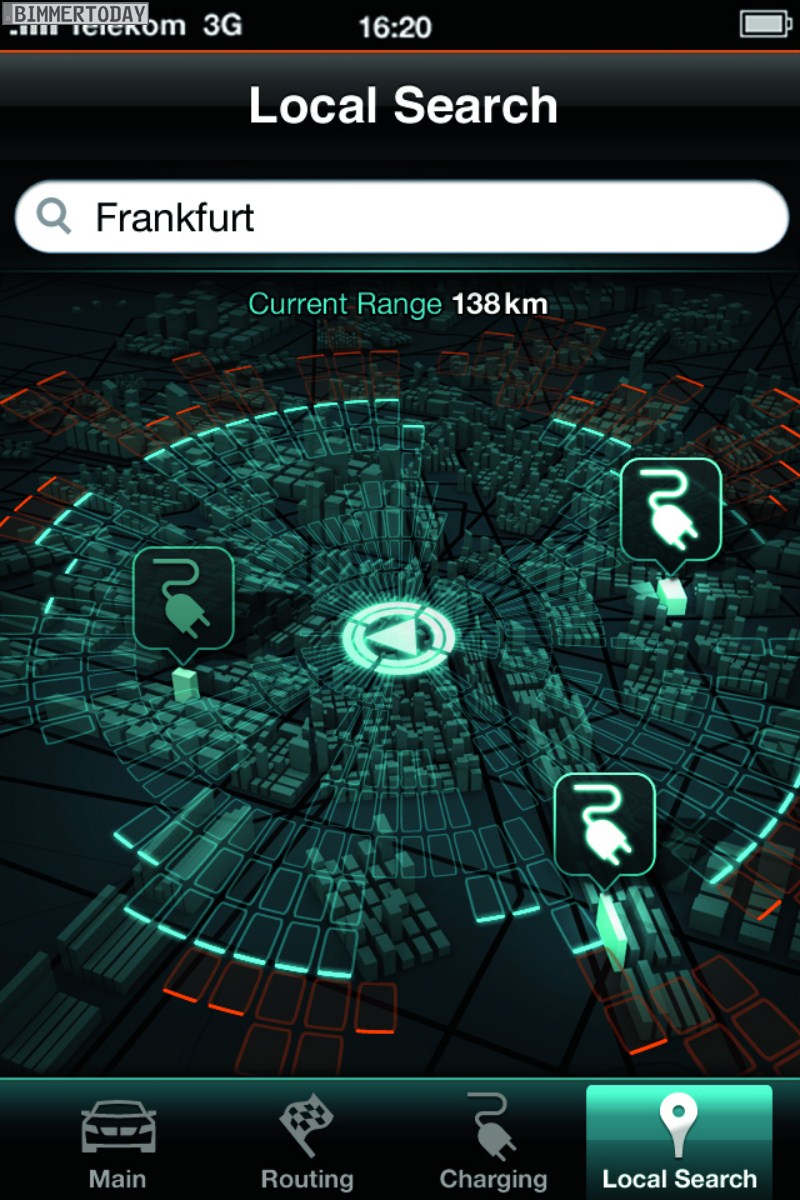800x1200 pixels.
Task: Tap the Frankfurt search field
Action: pos(400,217)
